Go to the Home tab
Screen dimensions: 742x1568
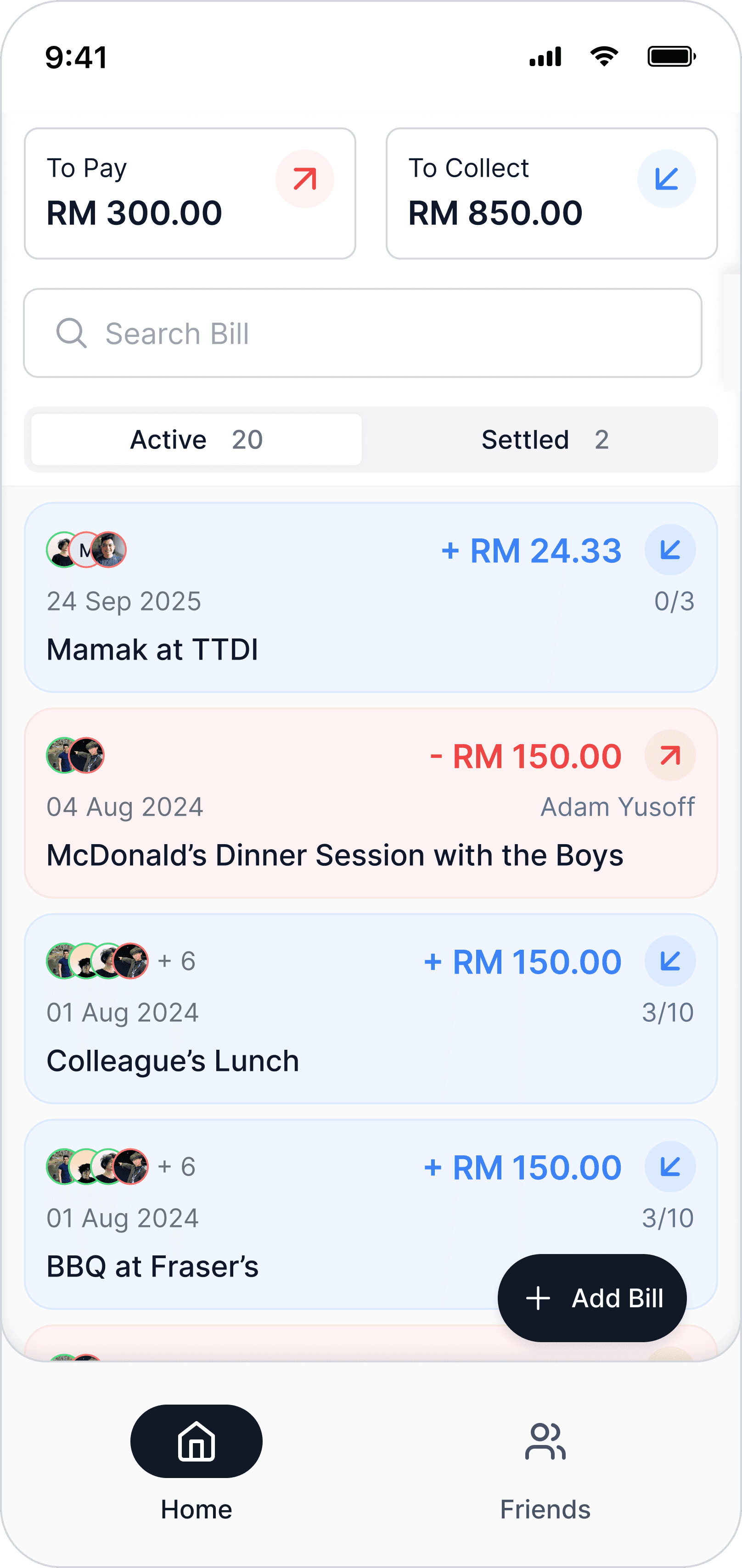pos(196,1462)
